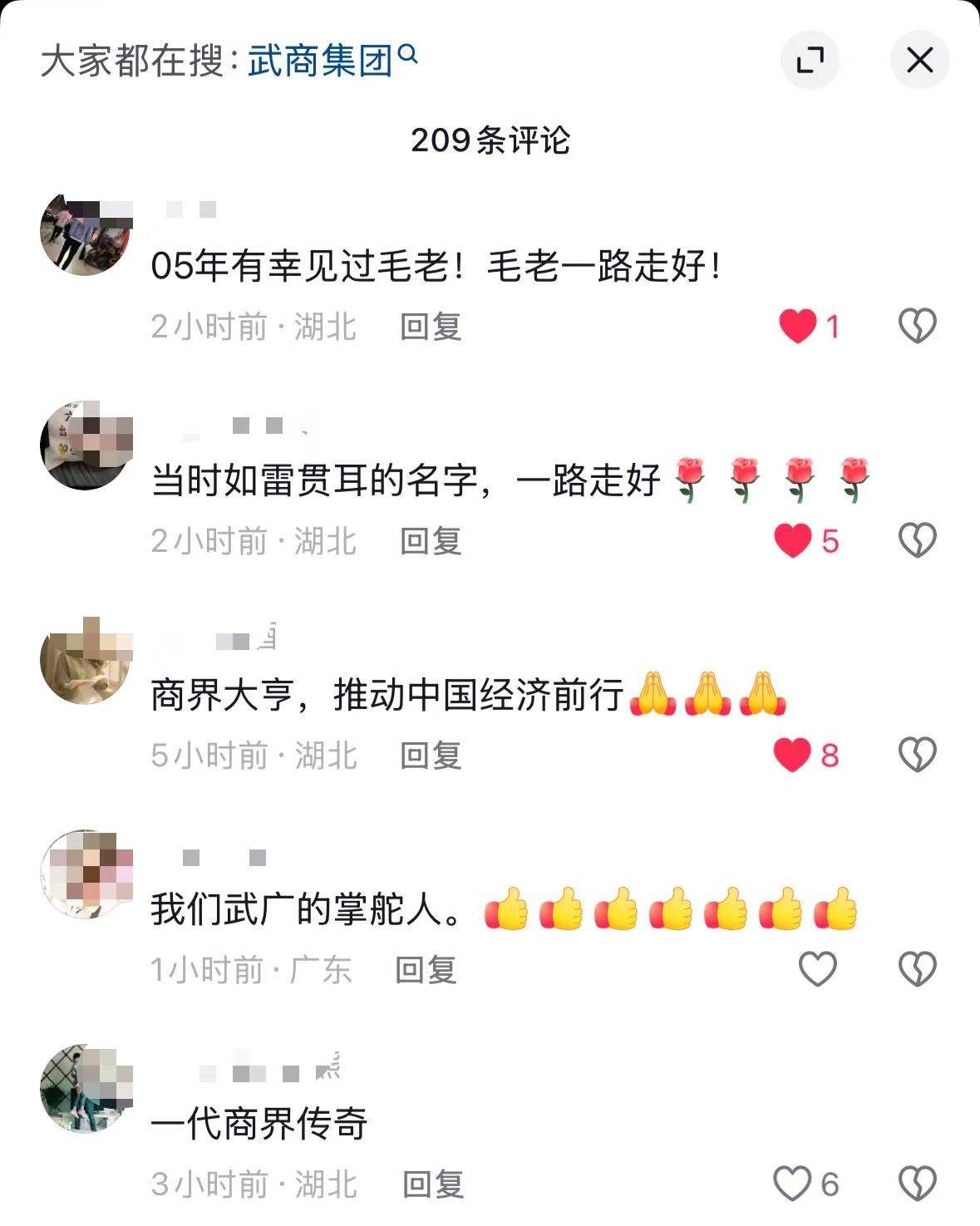Reply to the comment 05年有幸见过毛老
The width and height of the screenshot is (980, 1226).
(x=431, y=327)
